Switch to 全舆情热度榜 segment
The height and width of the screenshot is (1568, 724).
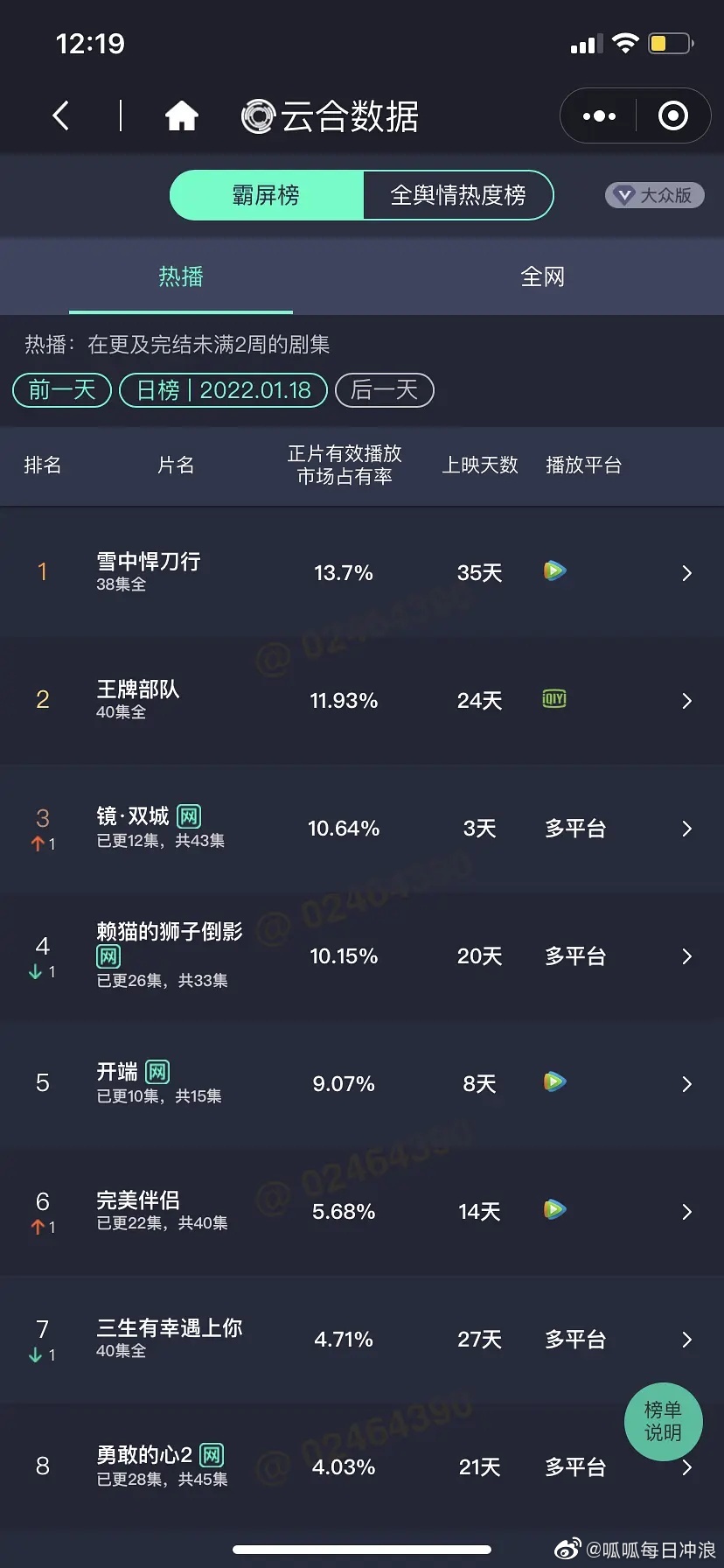point(458,195)
